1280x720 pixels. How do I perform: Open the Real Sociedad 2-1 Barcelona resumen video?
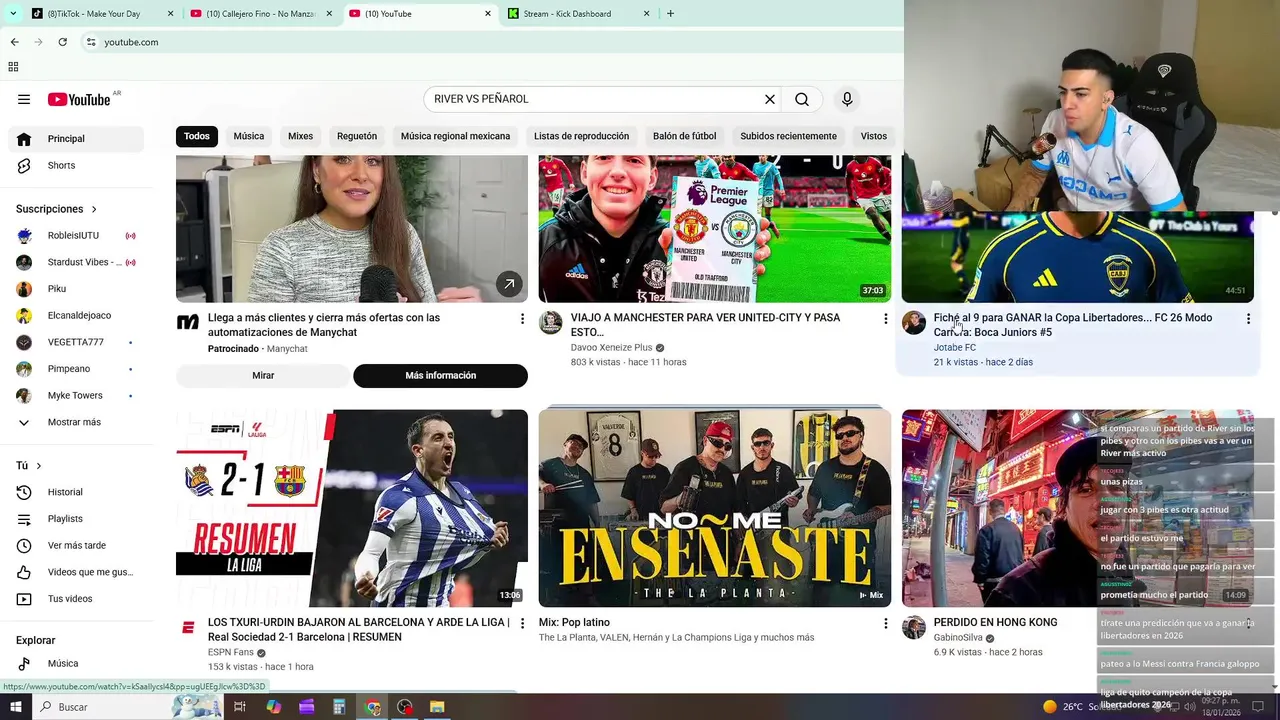(351, 507)
